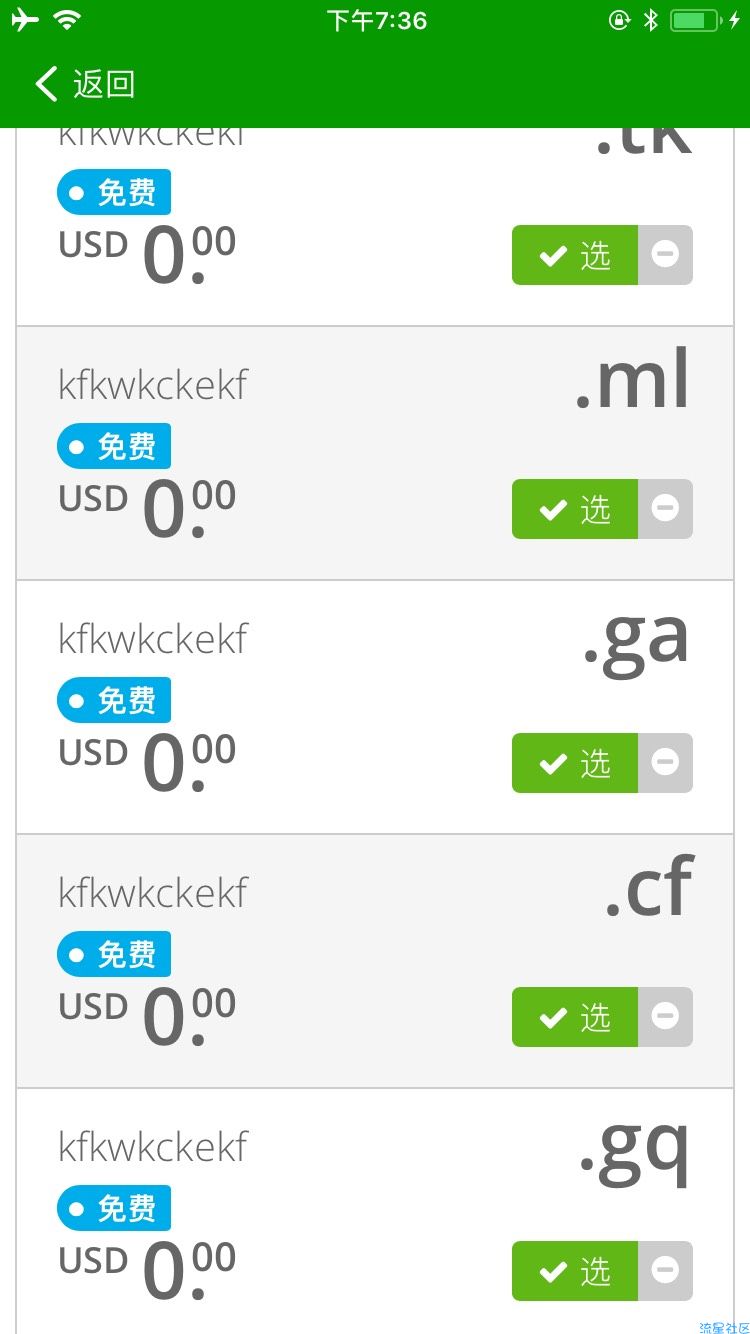Pick the .gq domain with 选
The width and height of the screenshot is (750, 1334).
coord(575,1271)
